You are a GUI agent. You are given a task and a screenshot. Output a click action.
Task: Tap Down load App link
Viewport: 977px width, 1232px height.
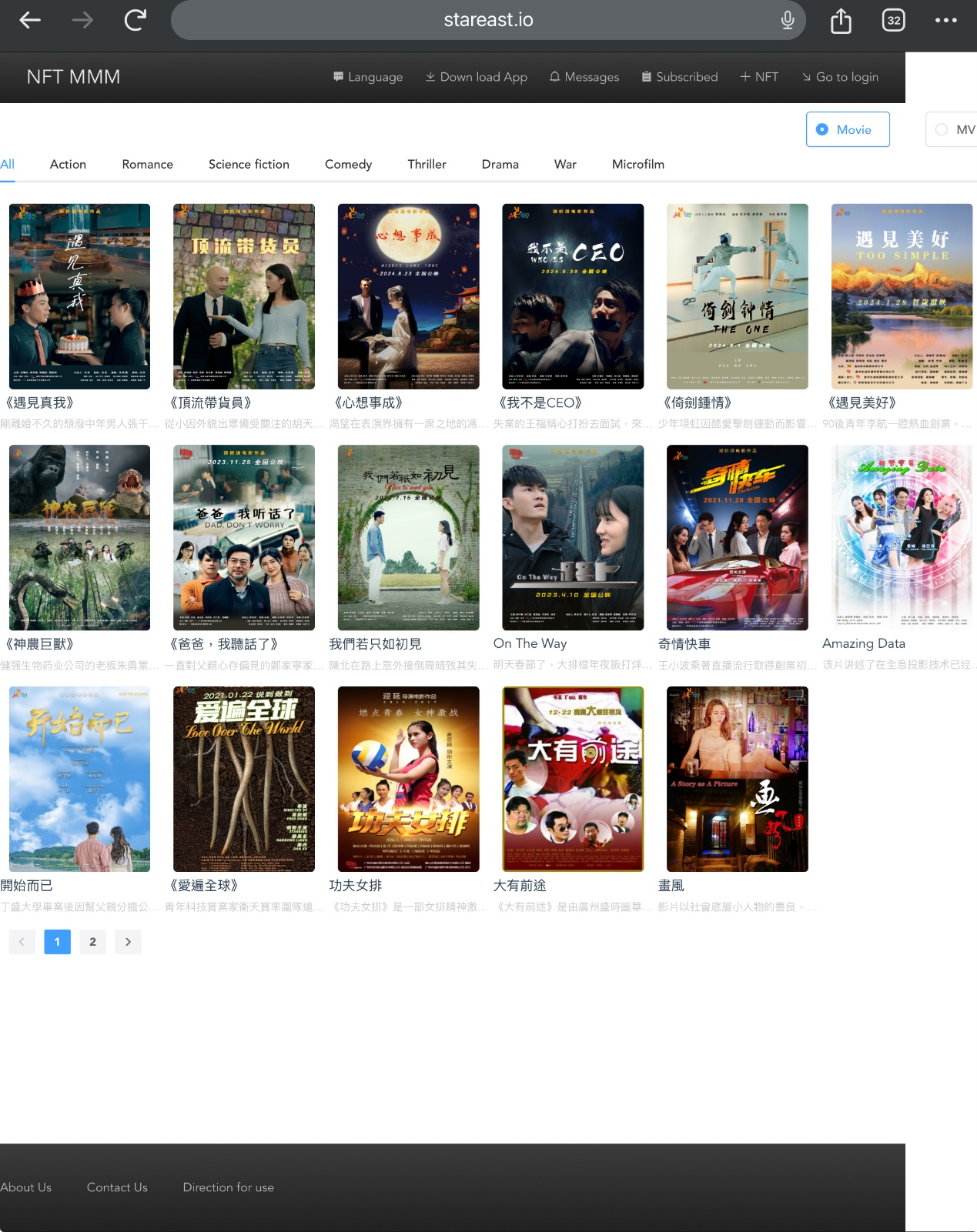tap(476, 77)
